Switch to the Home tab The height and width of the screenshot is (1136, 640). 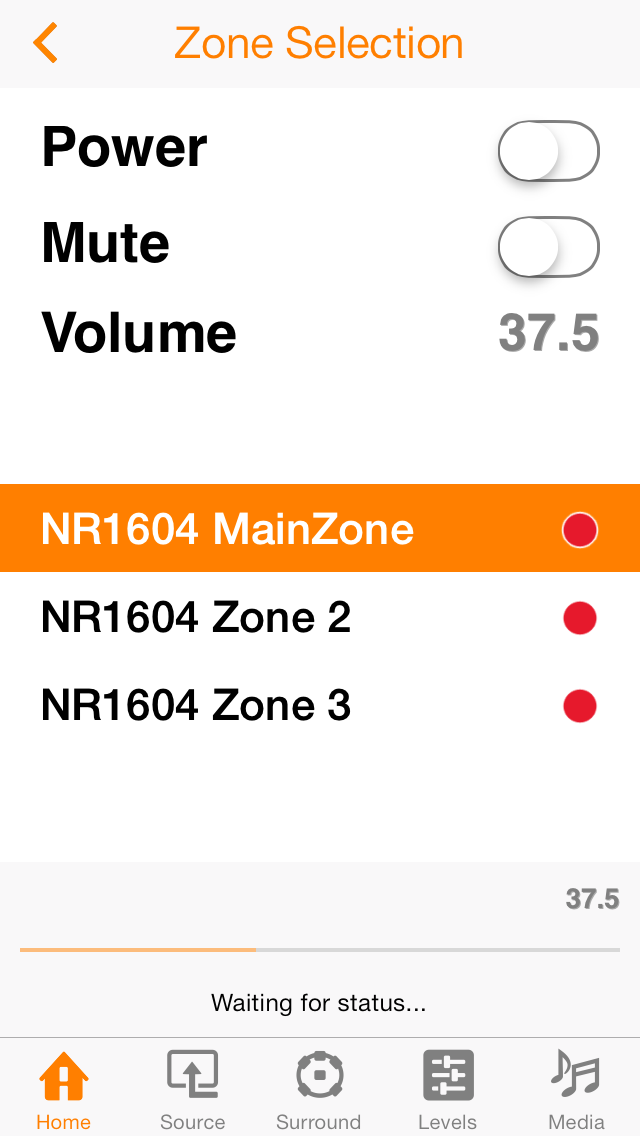click(x=64, y=1090)
